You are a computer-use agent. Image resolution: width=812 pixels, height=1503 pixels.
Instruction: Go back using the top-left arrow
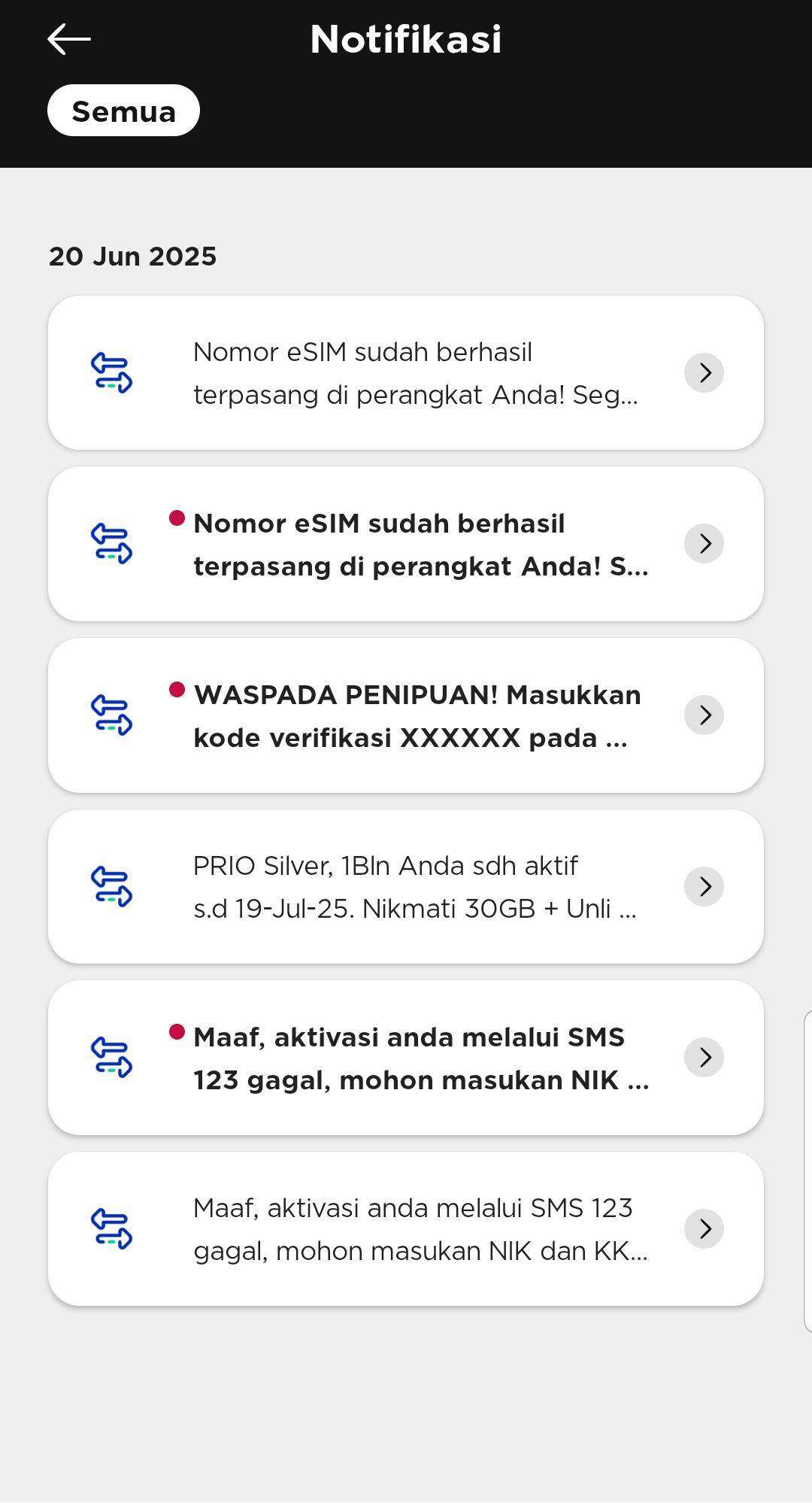click(69, 39)
